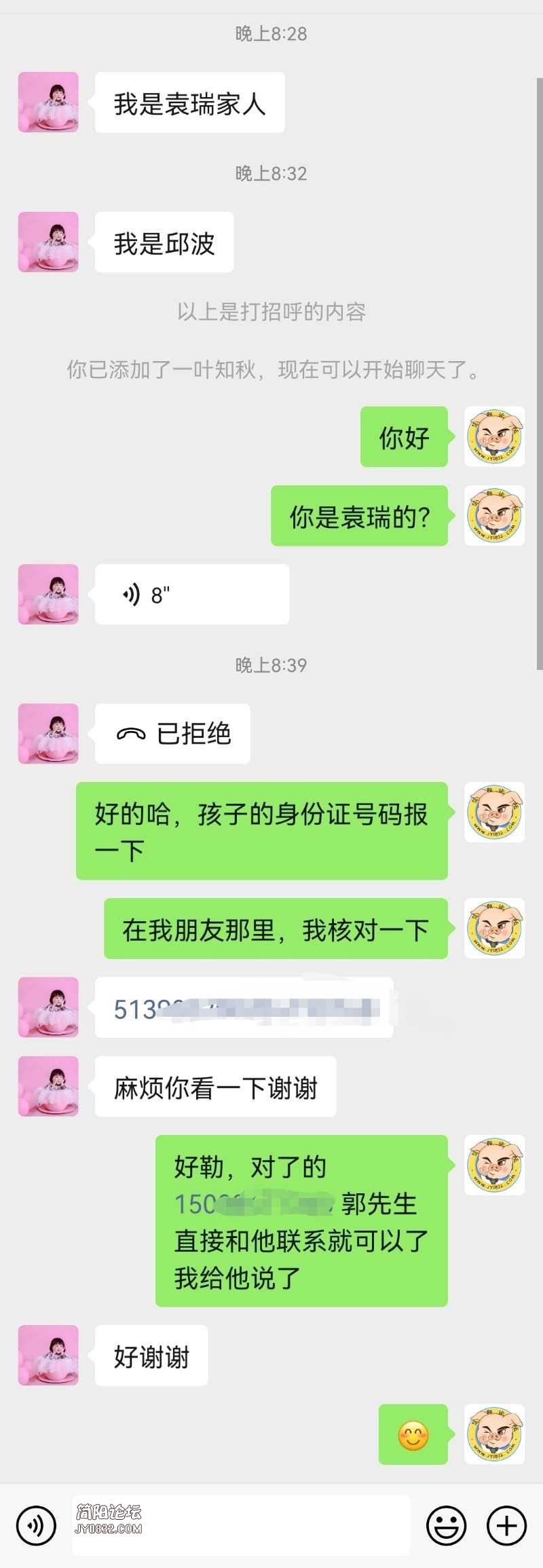
Task: Open contact profile beside 我是袁瑞家人
Action: pos(48,102)
